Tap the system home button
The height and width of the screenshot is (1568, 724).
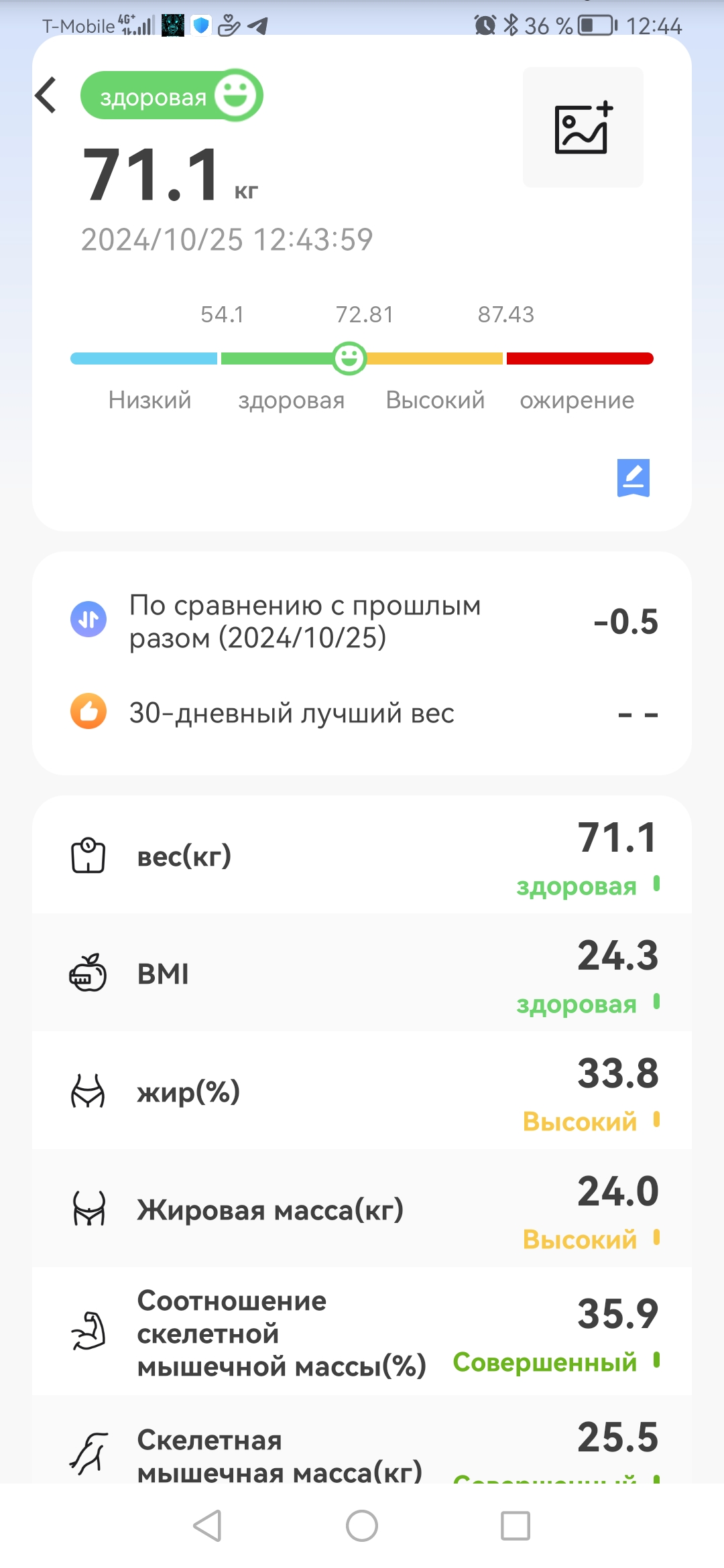coord(362,1526)
